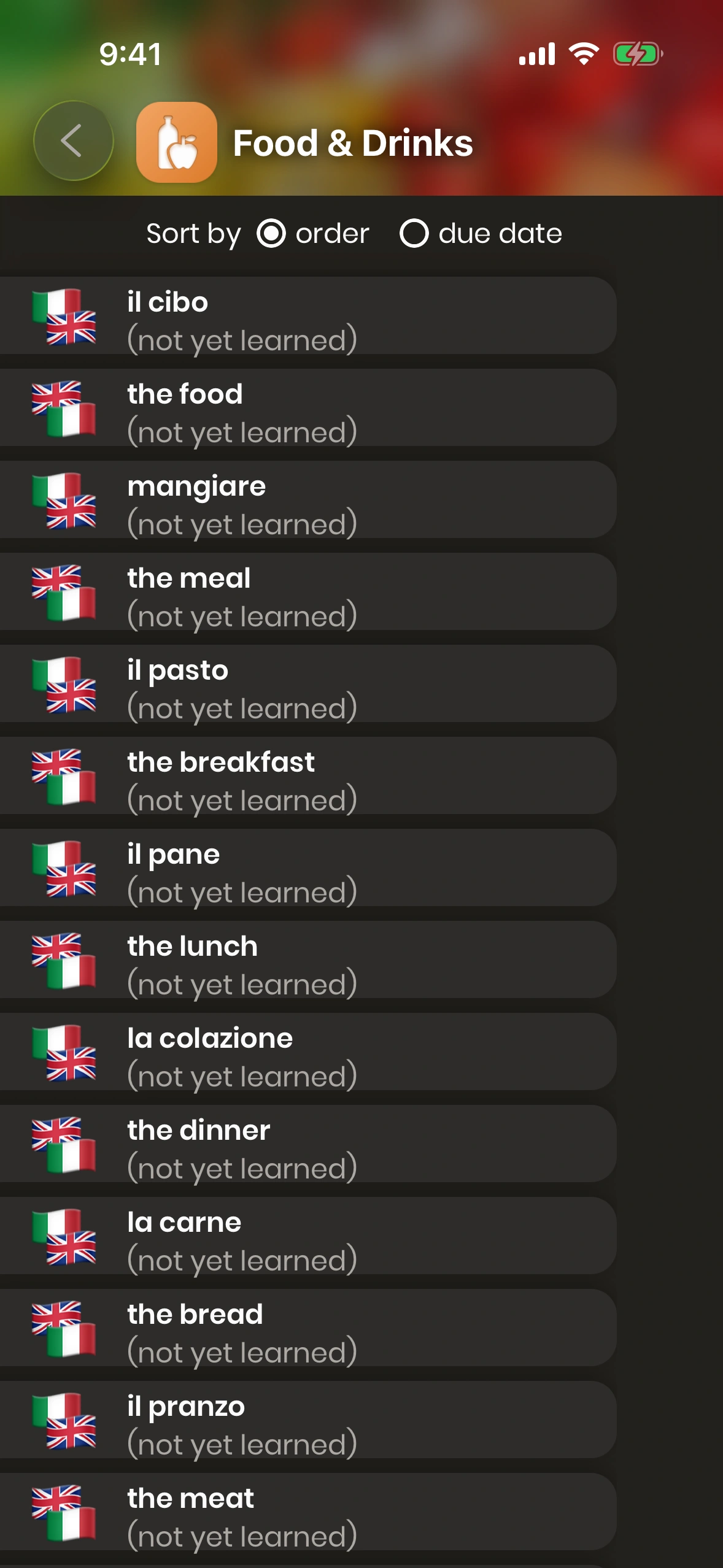View the "il pasto" word
This screenshot has width=723, height=1568.
[x=307, y=685]
